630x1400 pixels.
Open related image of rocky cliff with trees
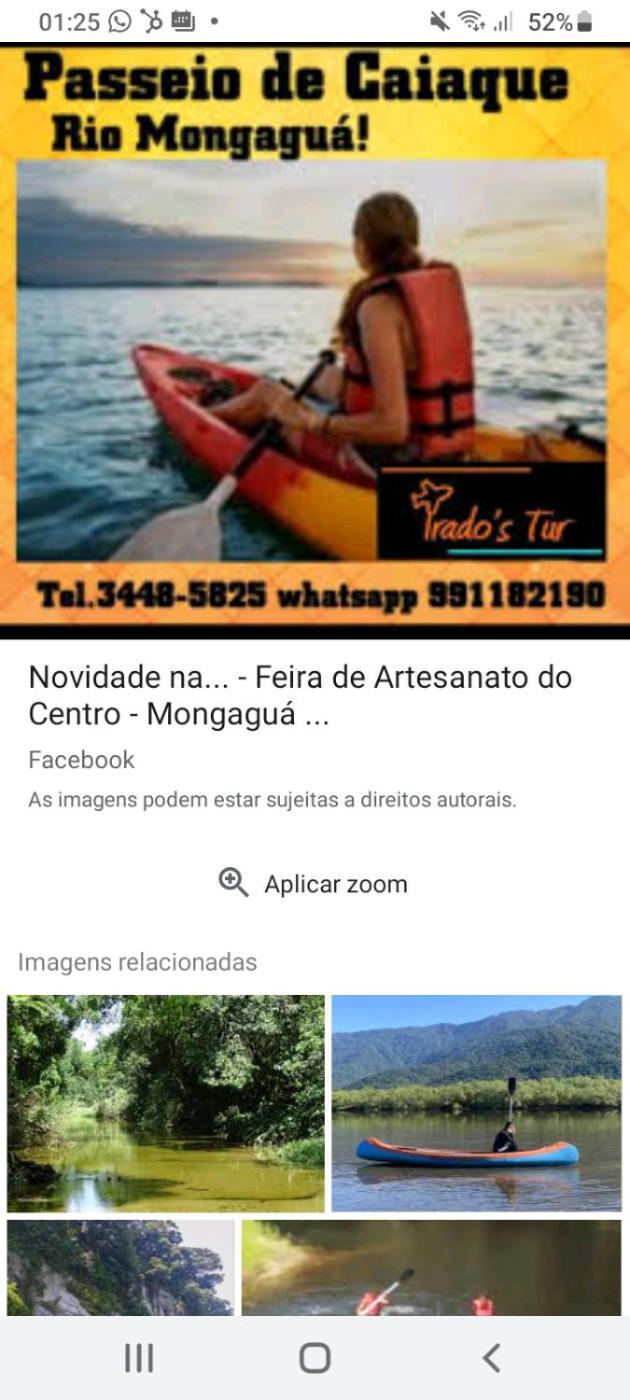pos(120,1266)
